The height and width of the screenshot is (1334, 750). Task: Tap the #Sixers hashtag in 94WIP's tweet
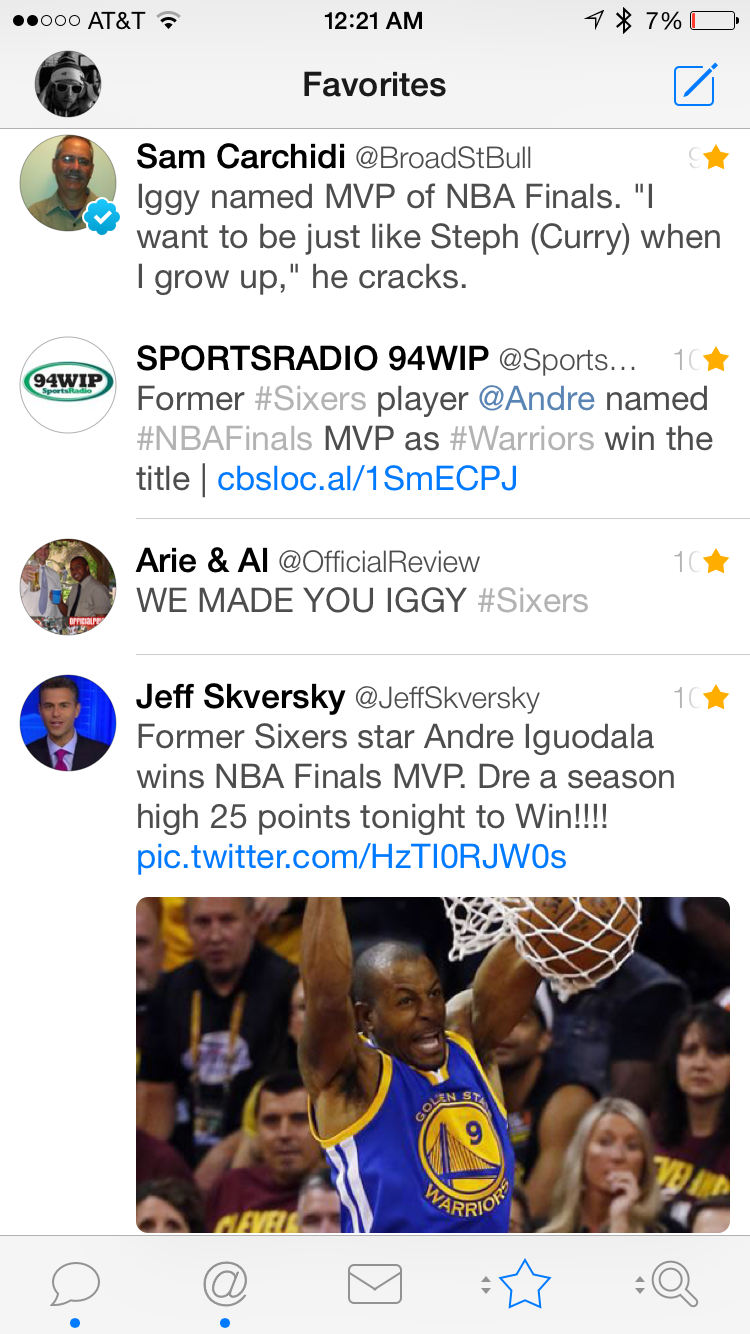(x=310, y=399)
